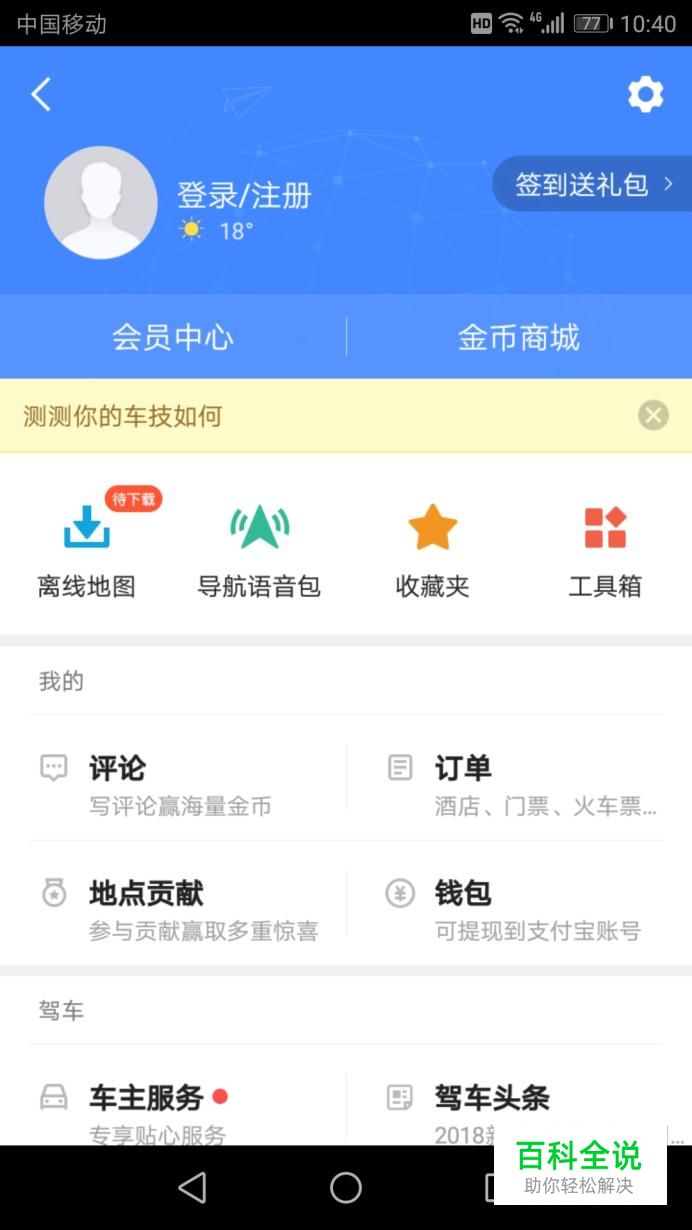Tap the default profile avatar
Viewport: 692px width, 1230px height.
pos(100,202)
